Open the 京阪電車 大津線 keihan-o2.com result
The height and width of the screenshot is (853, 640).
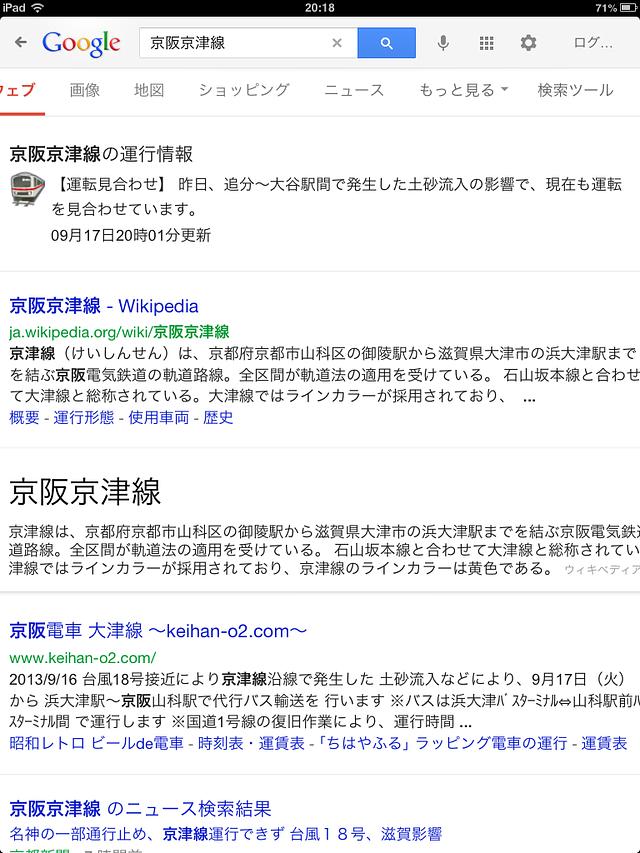(x=158, y=630)
